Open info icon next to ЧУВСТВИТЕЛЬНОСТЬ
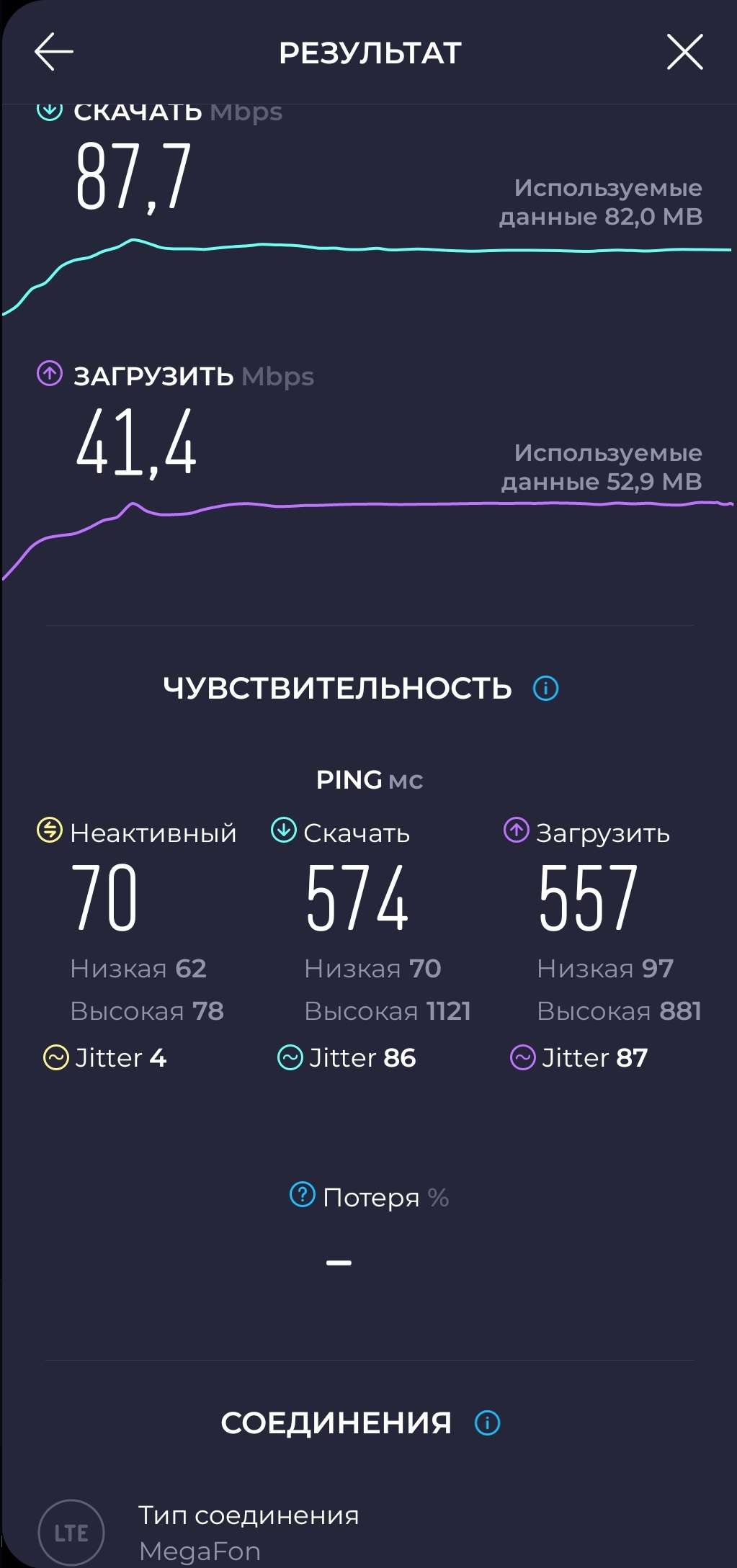The image size is (737, 1568). (545, 689)
